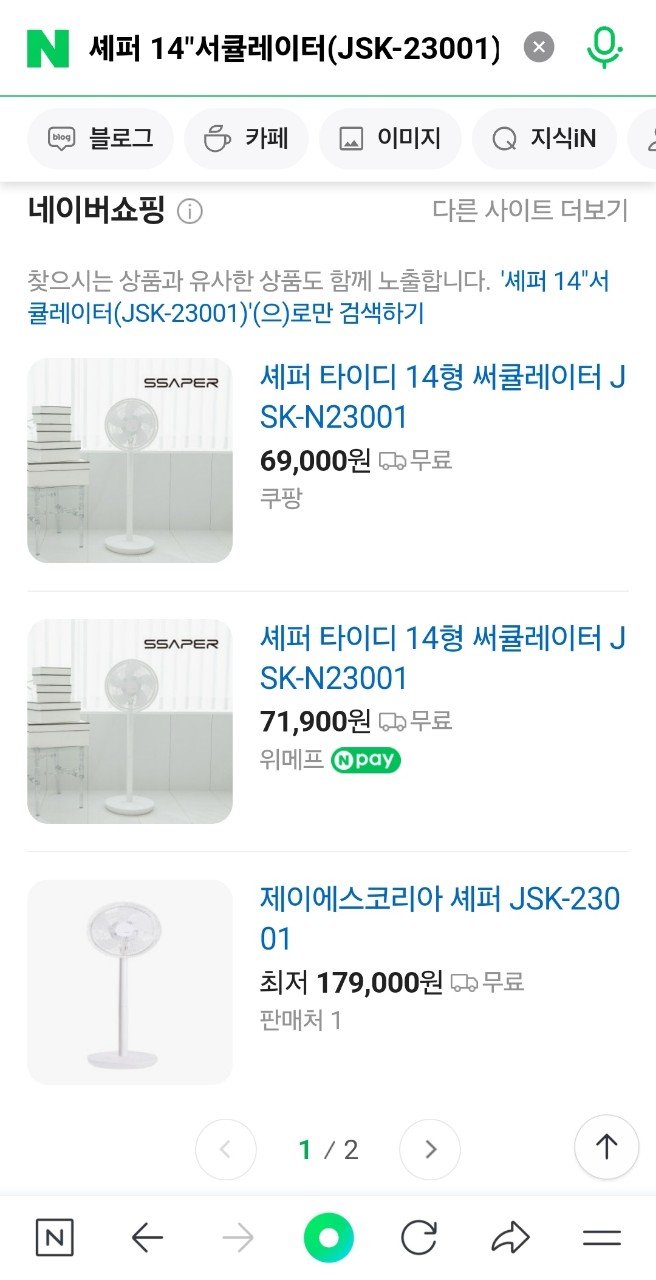Open Naver home from the bottom bar
This screenshot has width=656, height=1280.
click(x=55, y=1238)
